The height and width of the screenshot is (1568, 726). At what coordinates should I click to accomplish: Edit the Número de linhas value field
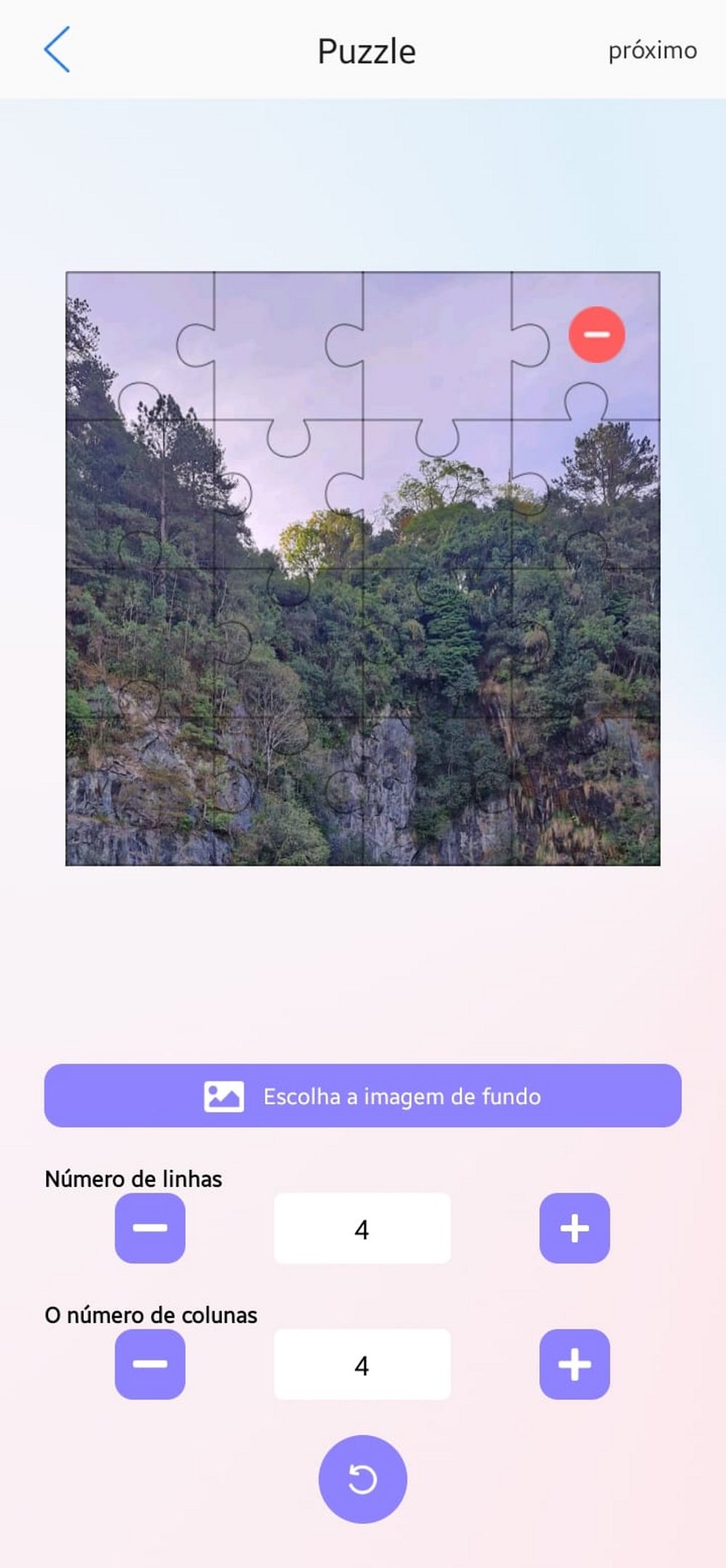pos(362,1228)
